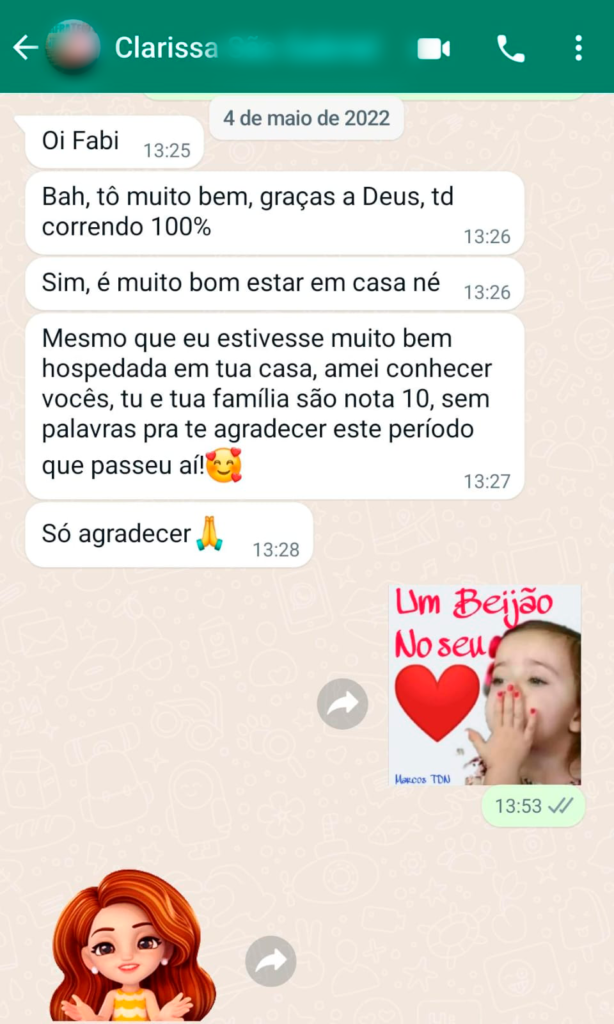The image size is (614, 1024).
Task: Start a video call with Clarissa
Action: click(x=433, y=48)
